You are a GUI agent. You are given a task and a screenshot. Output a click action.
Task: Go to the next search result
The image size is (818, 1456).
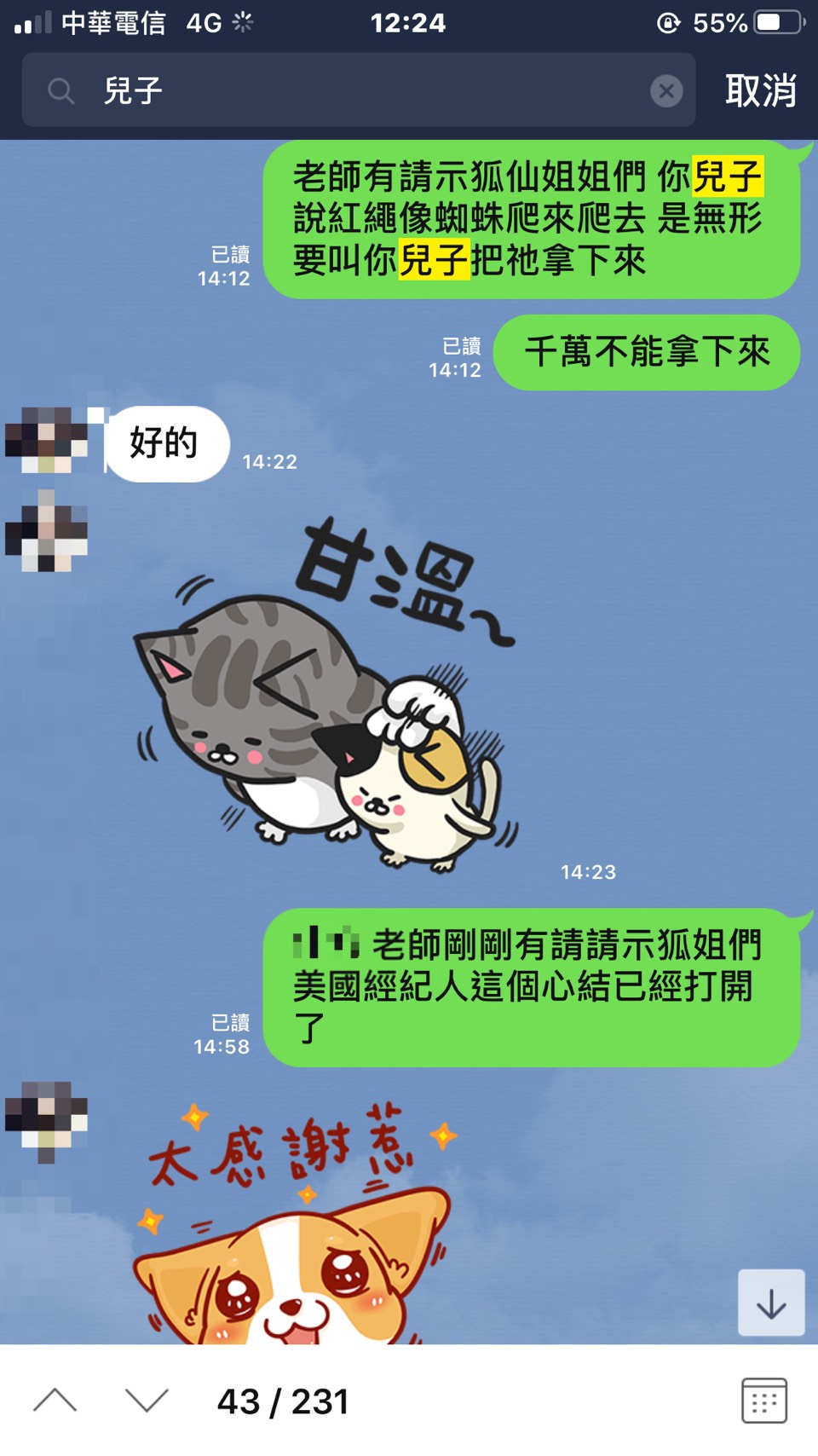click(147, 1401)
